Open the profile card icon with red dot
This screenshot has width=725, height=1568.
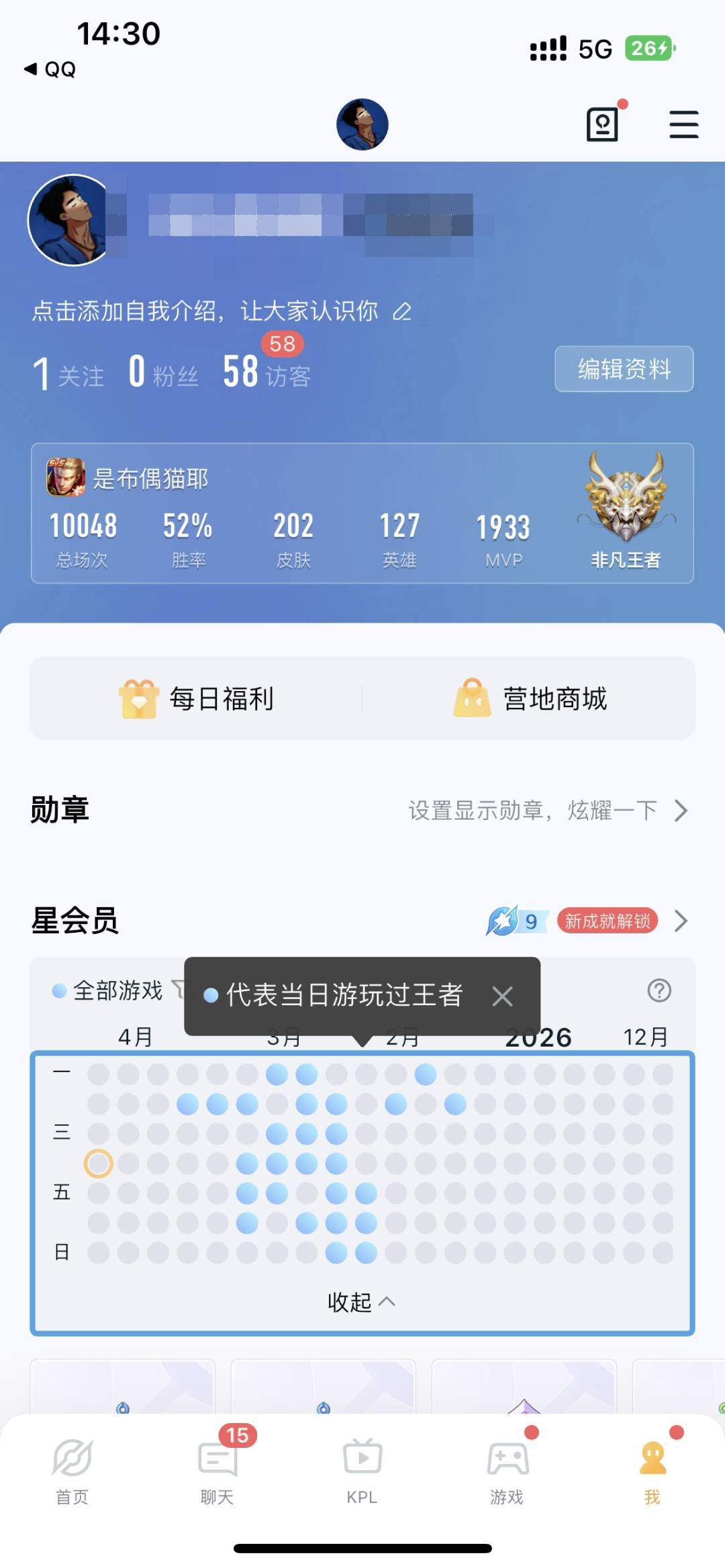[x=602, y=124]
